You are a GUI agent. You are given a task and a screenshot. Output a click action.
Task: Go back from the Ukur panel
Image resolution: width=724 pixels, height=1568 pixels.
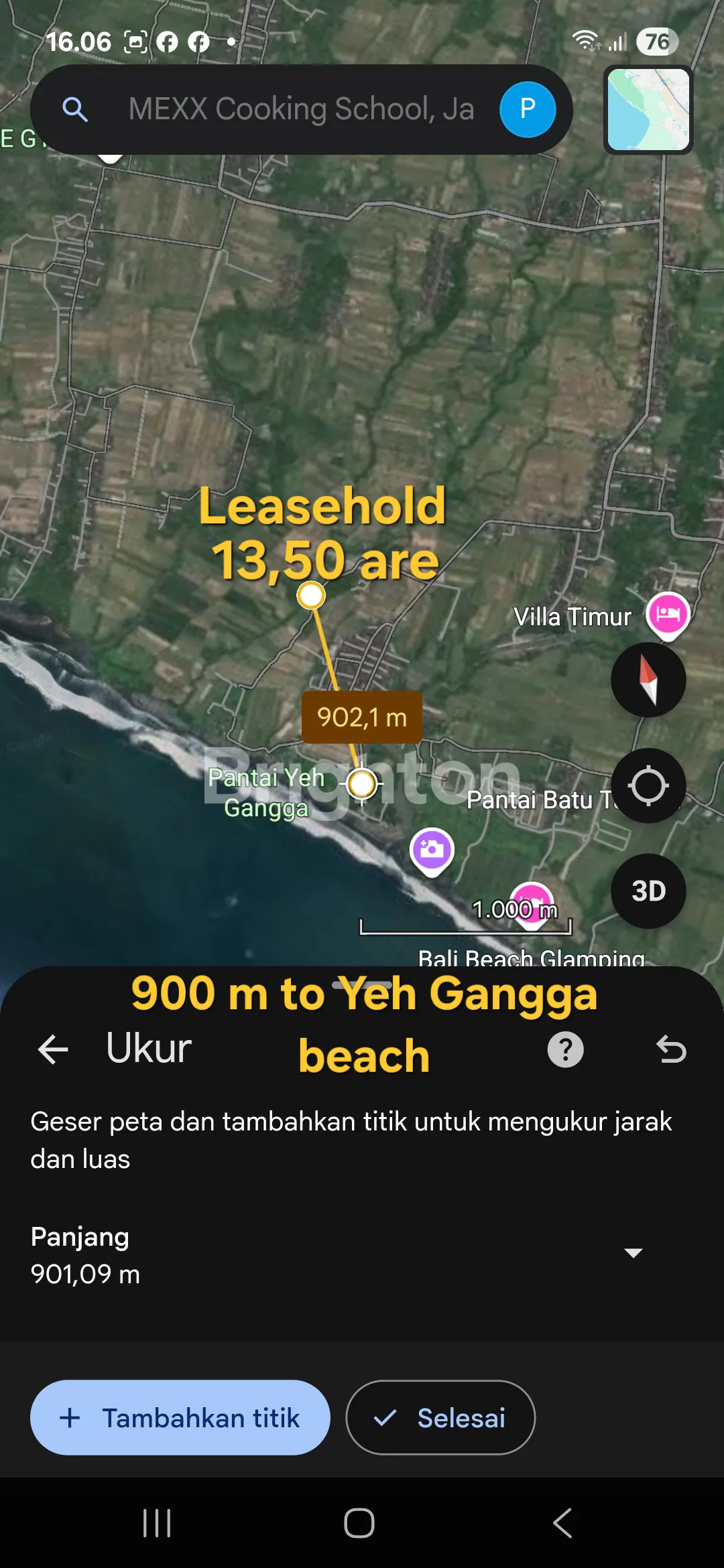tap(54, 1049)
